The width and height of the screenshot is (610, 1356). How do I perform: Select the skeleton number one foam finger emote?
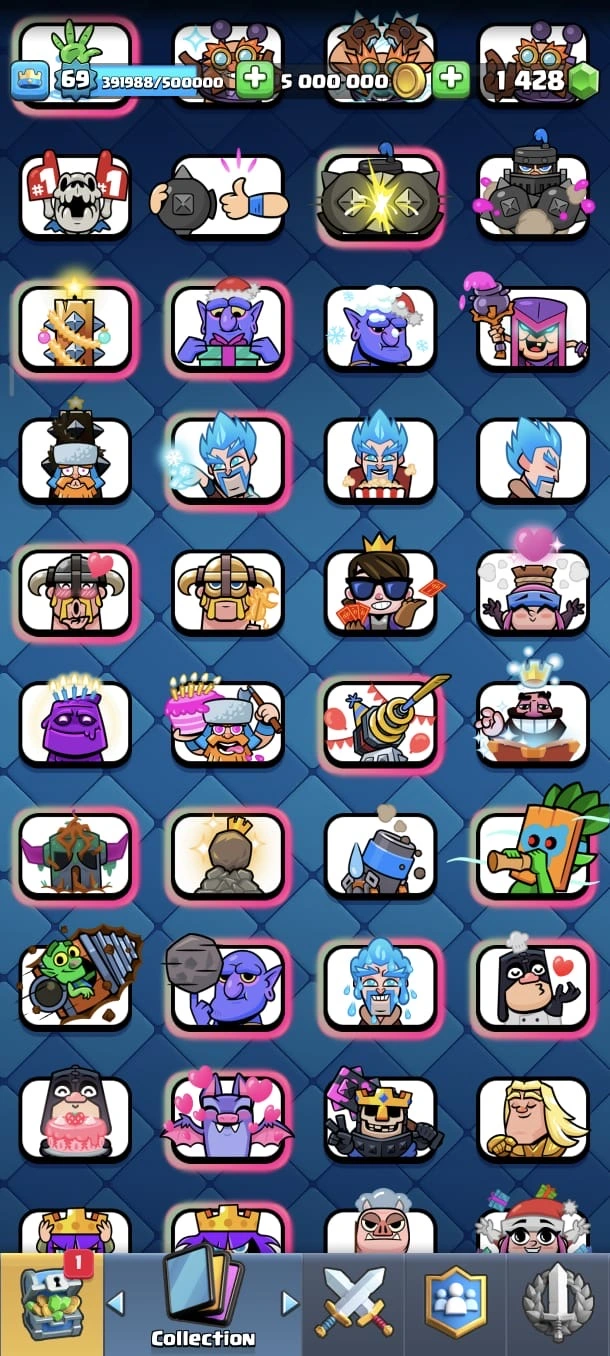(x=75, y=195)
